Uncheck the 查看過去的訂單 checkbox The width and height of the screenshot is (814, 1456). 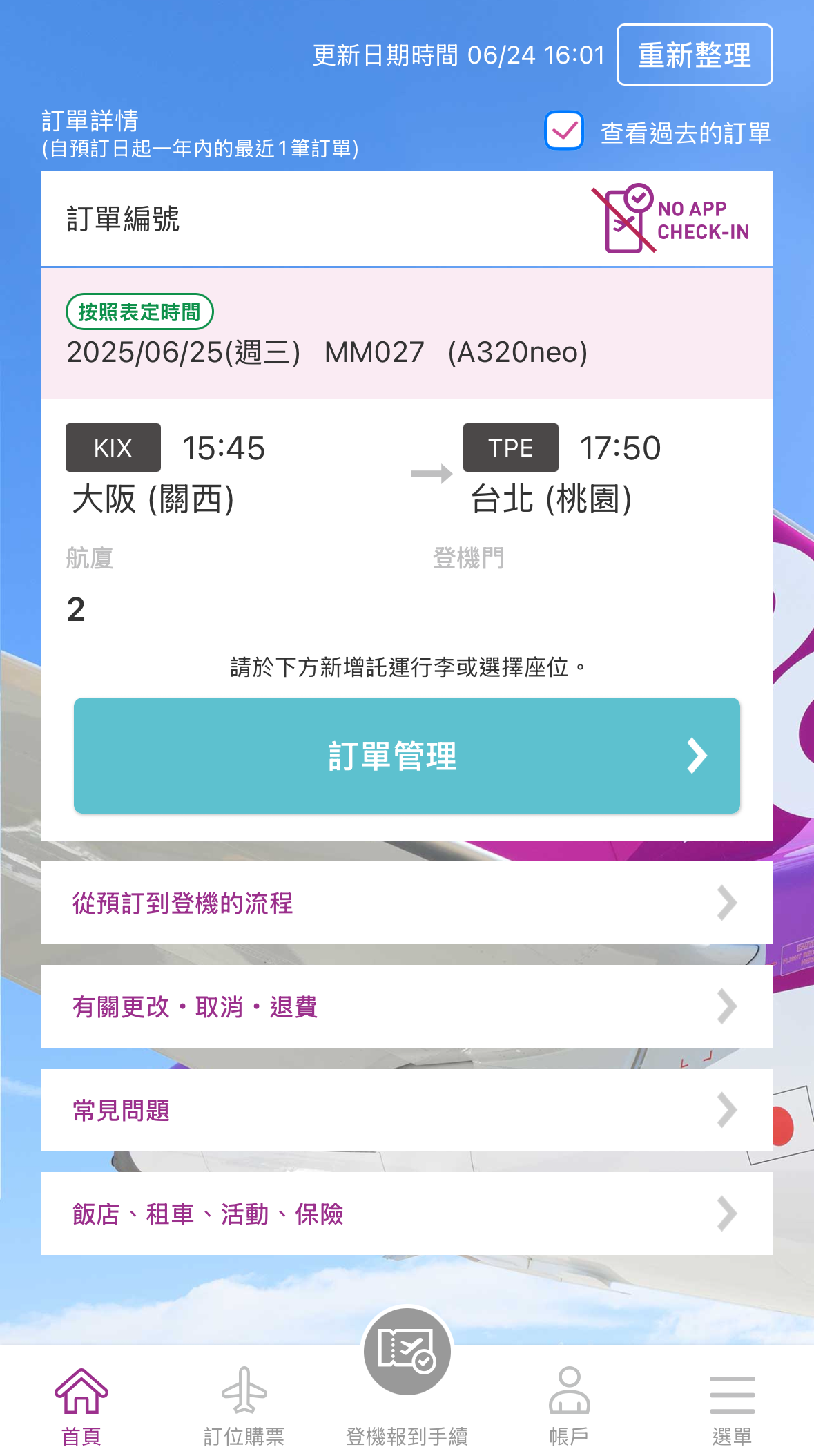click(x=564, y=131)
